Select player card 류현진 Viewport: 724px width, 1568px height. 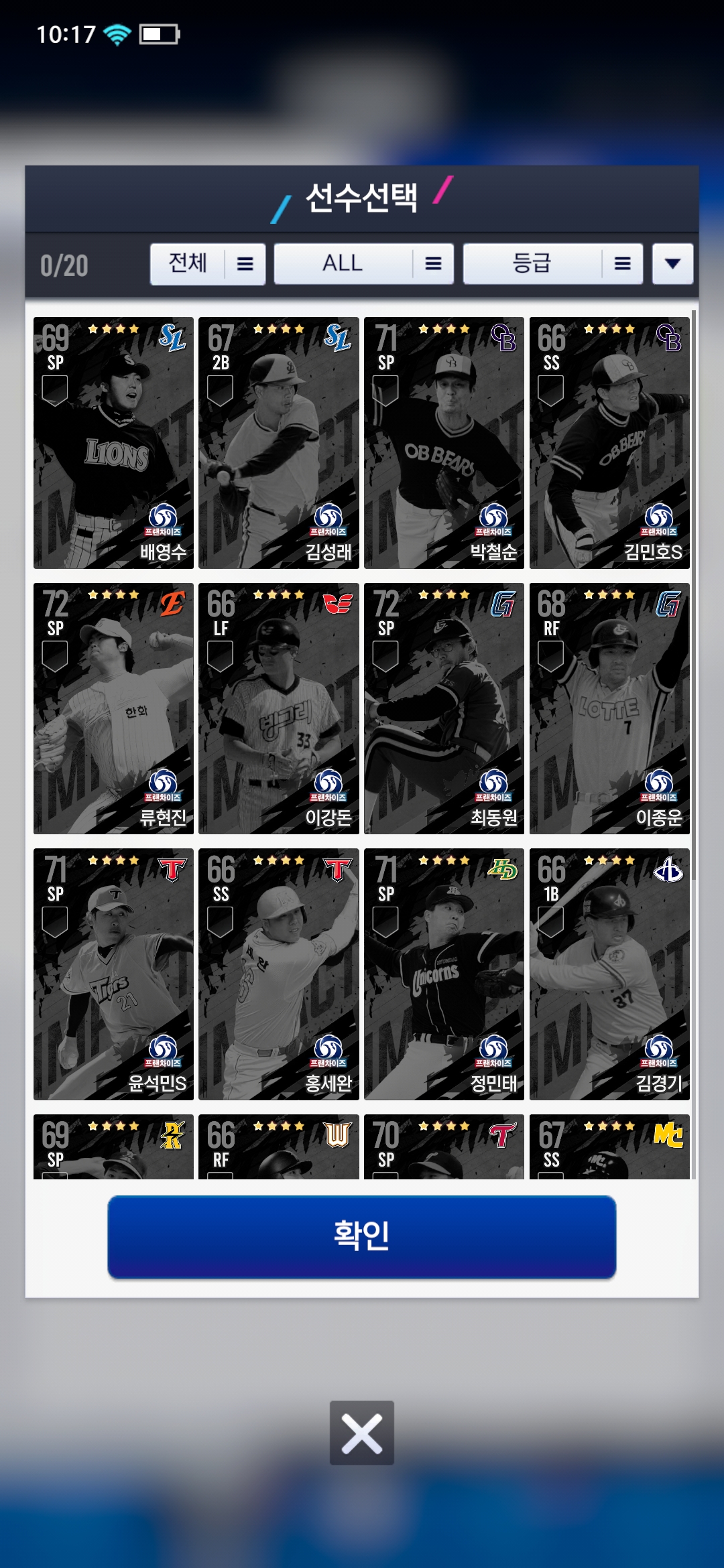(x=113, y=708)
